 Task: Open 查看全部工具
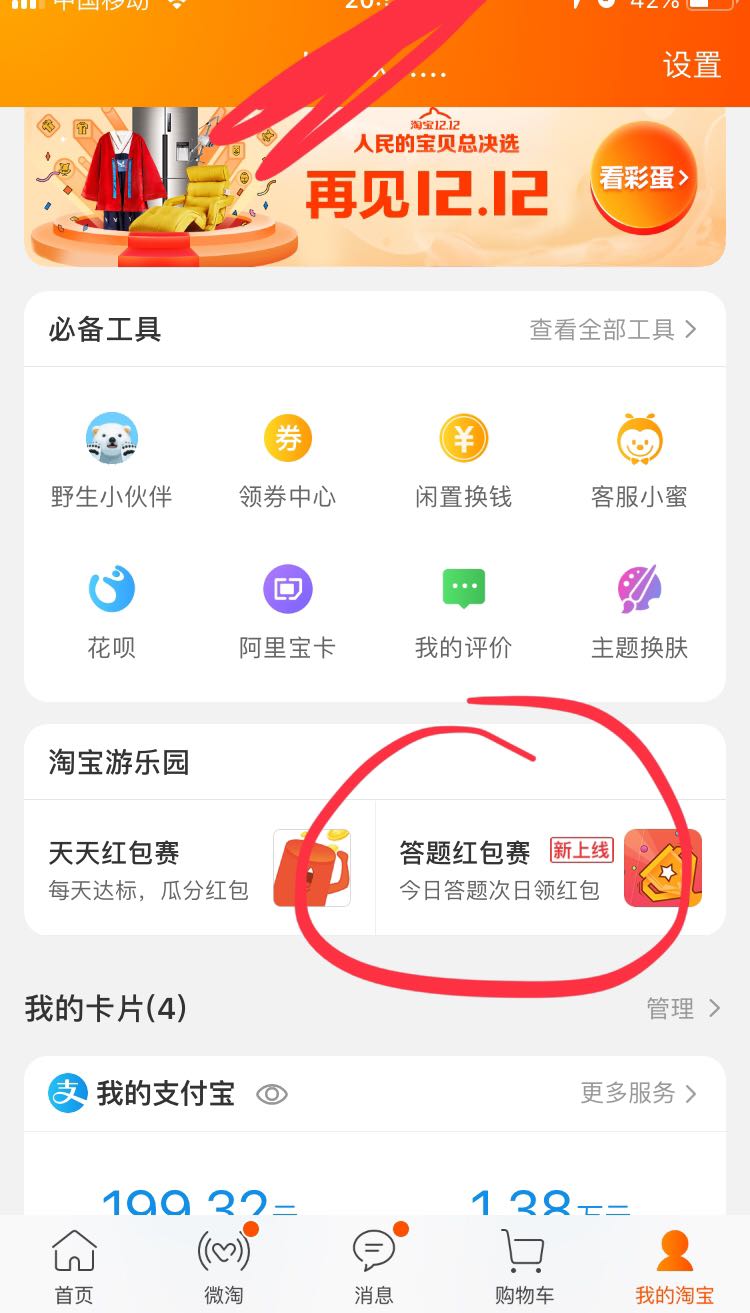tap(612, 329)
